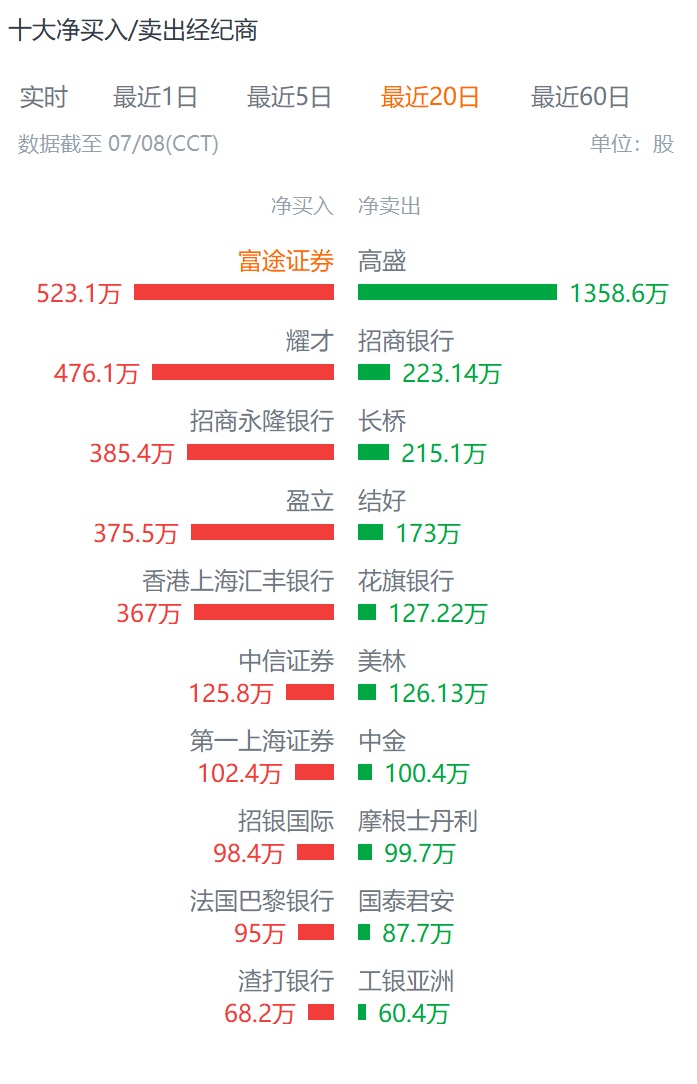The image size is (697, 1084).
Task: Tap the 最近20日 tab
Action: coord(430,97)
